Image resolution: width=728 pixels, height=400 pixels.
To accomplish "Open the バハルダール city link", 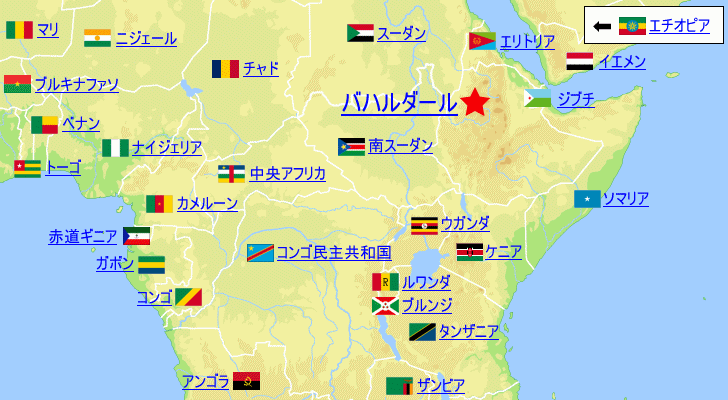I will tap(399, 102).
